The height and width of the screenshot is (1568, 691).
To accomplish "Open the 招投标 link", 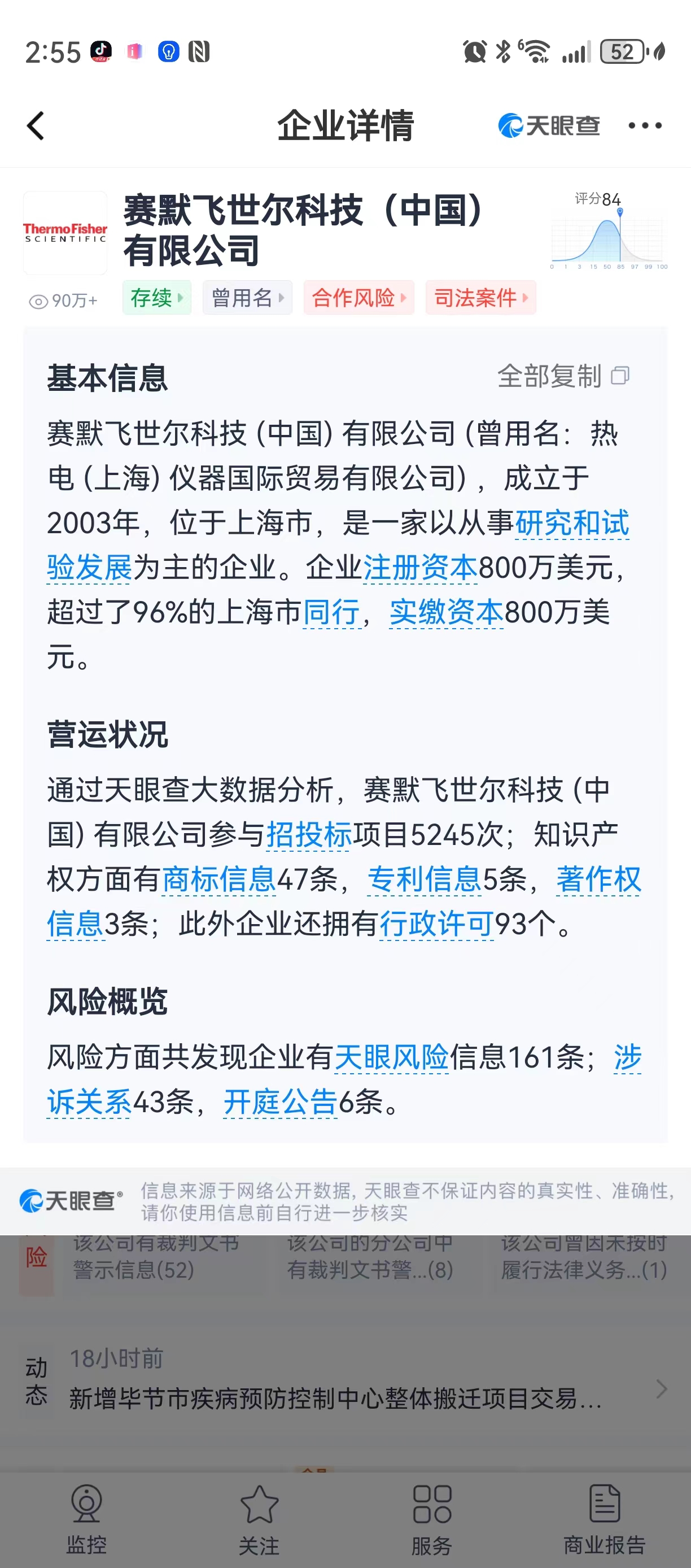I will [309, 834].
